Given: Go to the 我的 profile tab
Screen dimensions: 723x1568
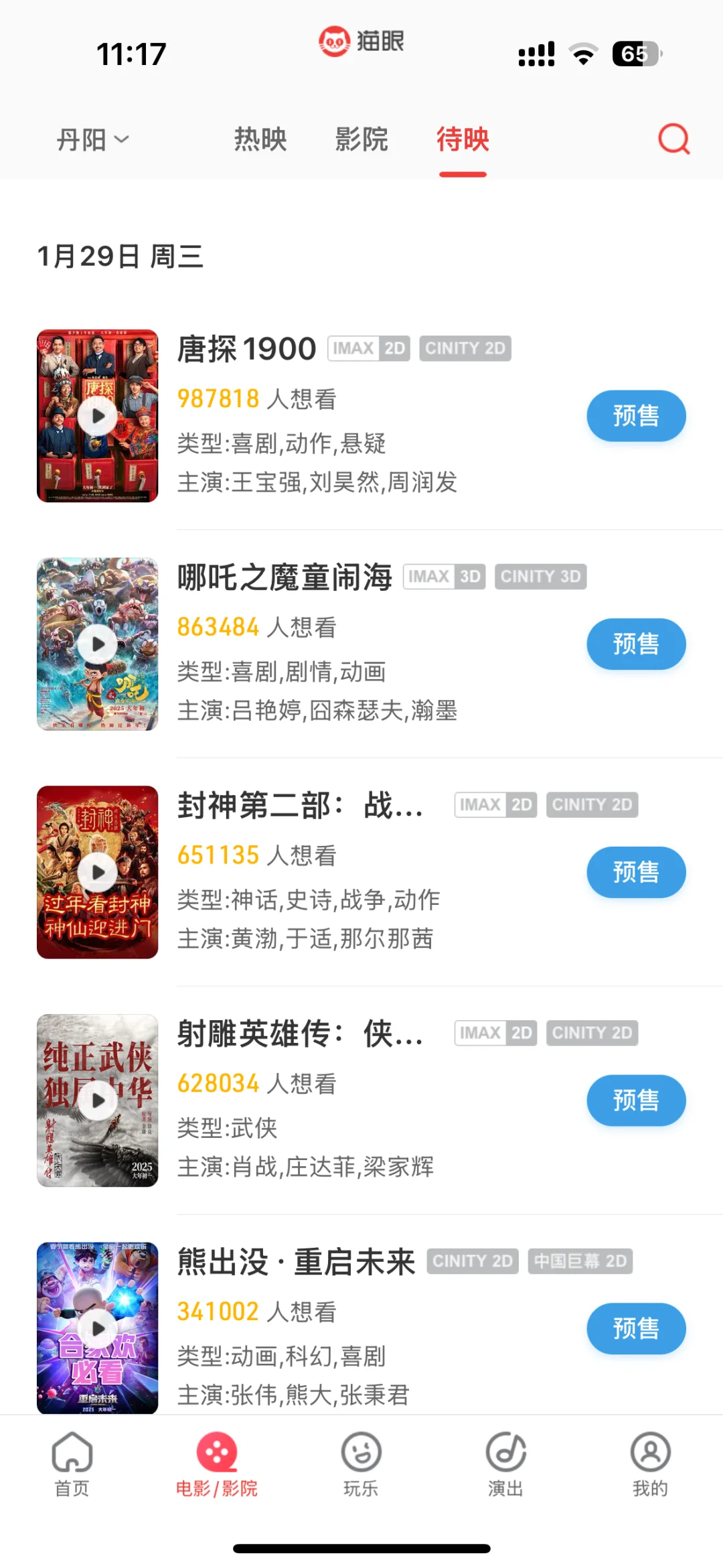Looking at the screenshot, I should click(x=650, y=1464).
